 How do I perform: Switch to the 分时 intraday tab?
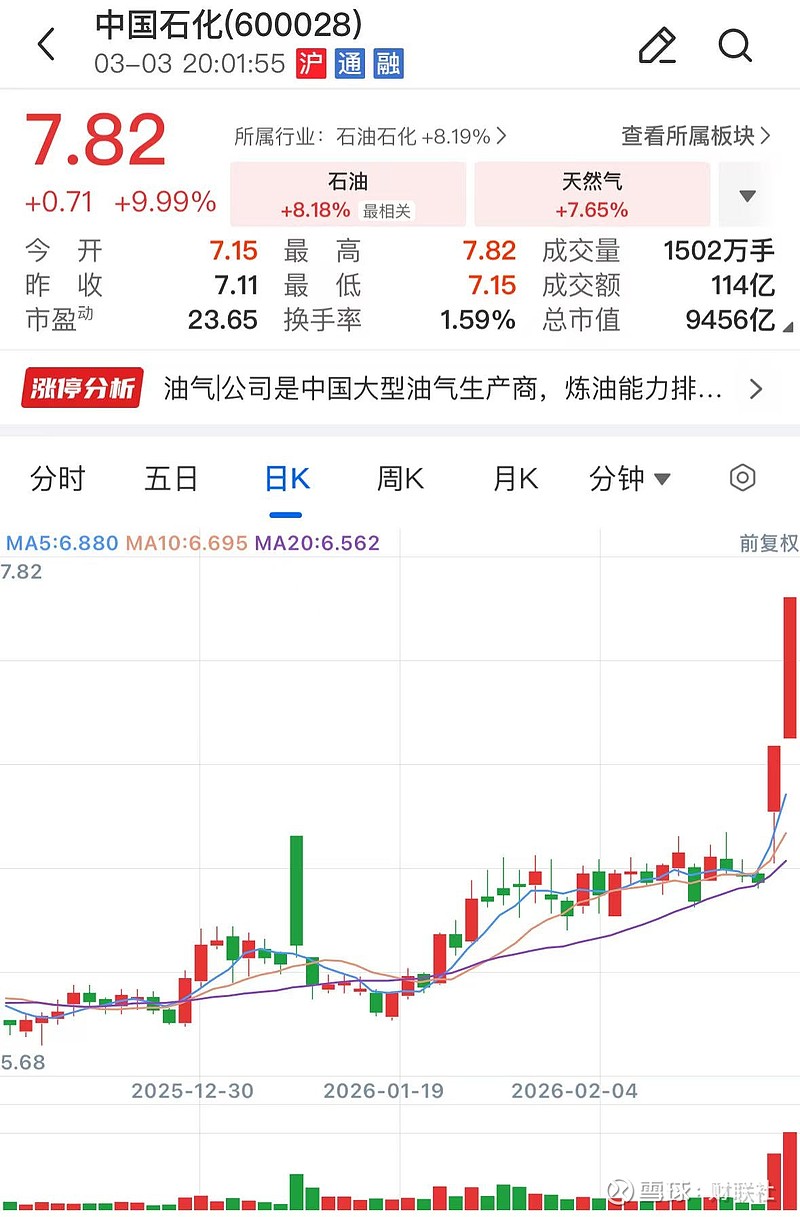coord(57,479)
